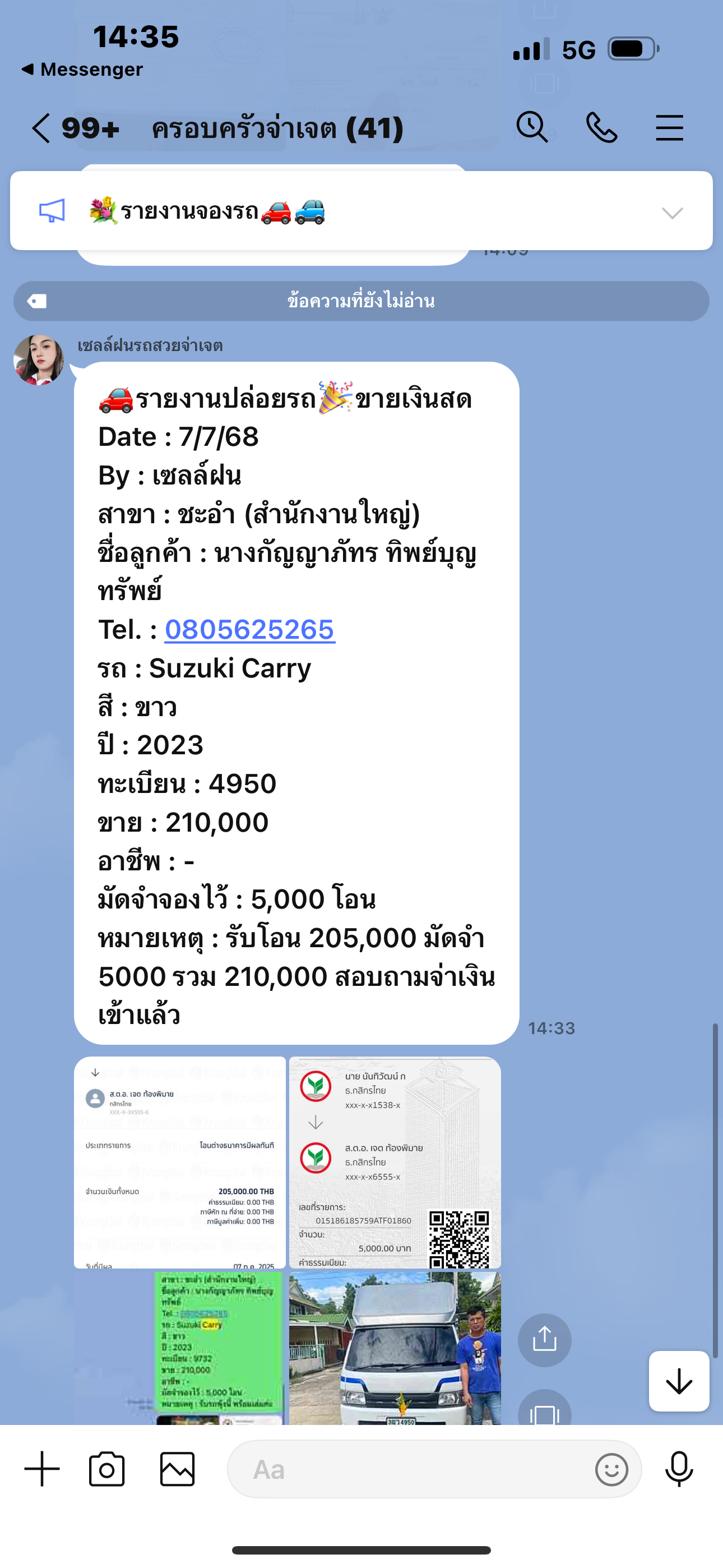The height and width of the screenshot is (1568, 723).
Task: Expand the pinned announcement banner
Action: coord(672,213)
